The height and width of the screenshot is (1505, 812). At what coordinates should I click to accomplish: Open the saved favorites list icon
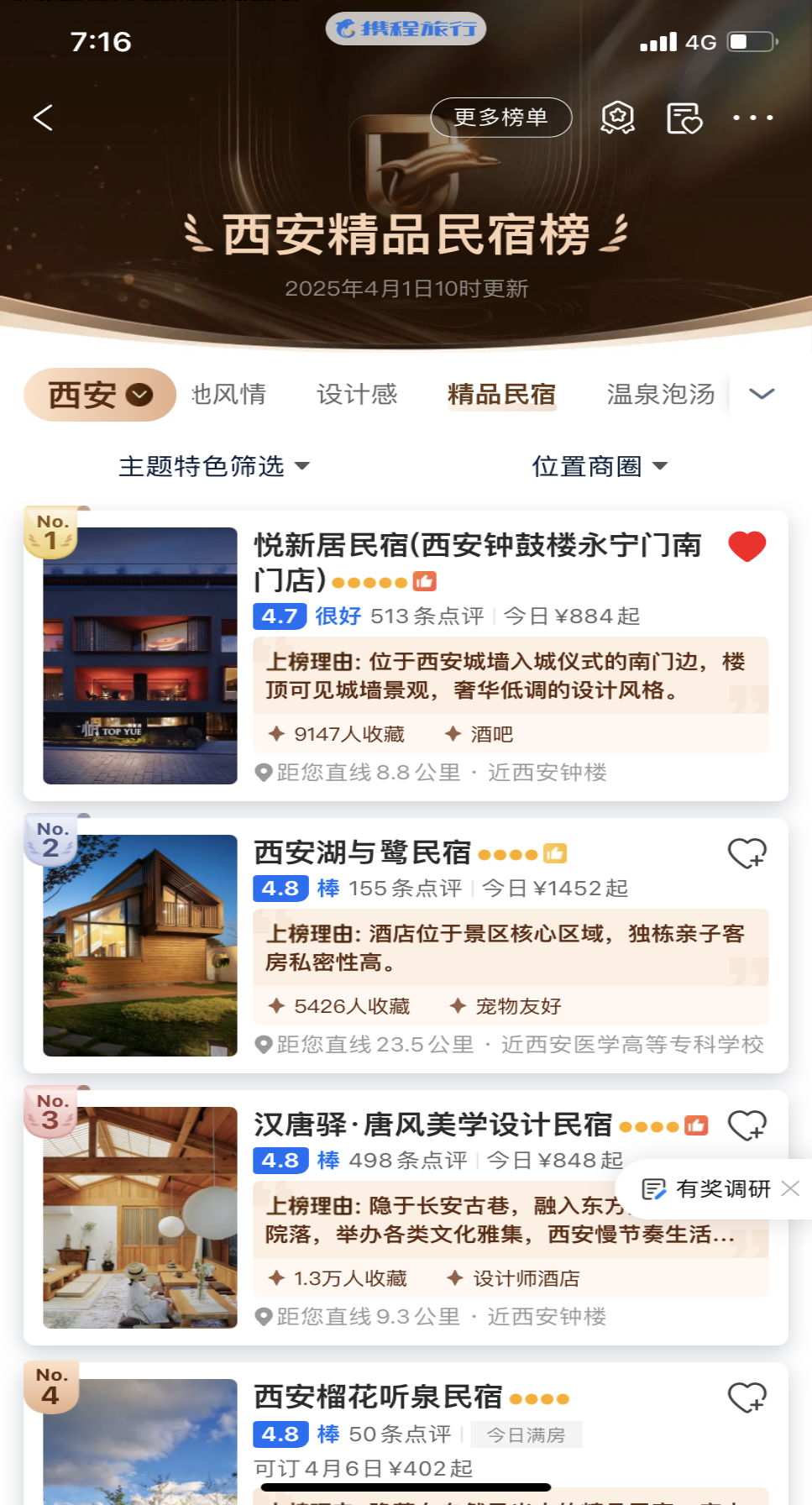(x=684, y=118)
